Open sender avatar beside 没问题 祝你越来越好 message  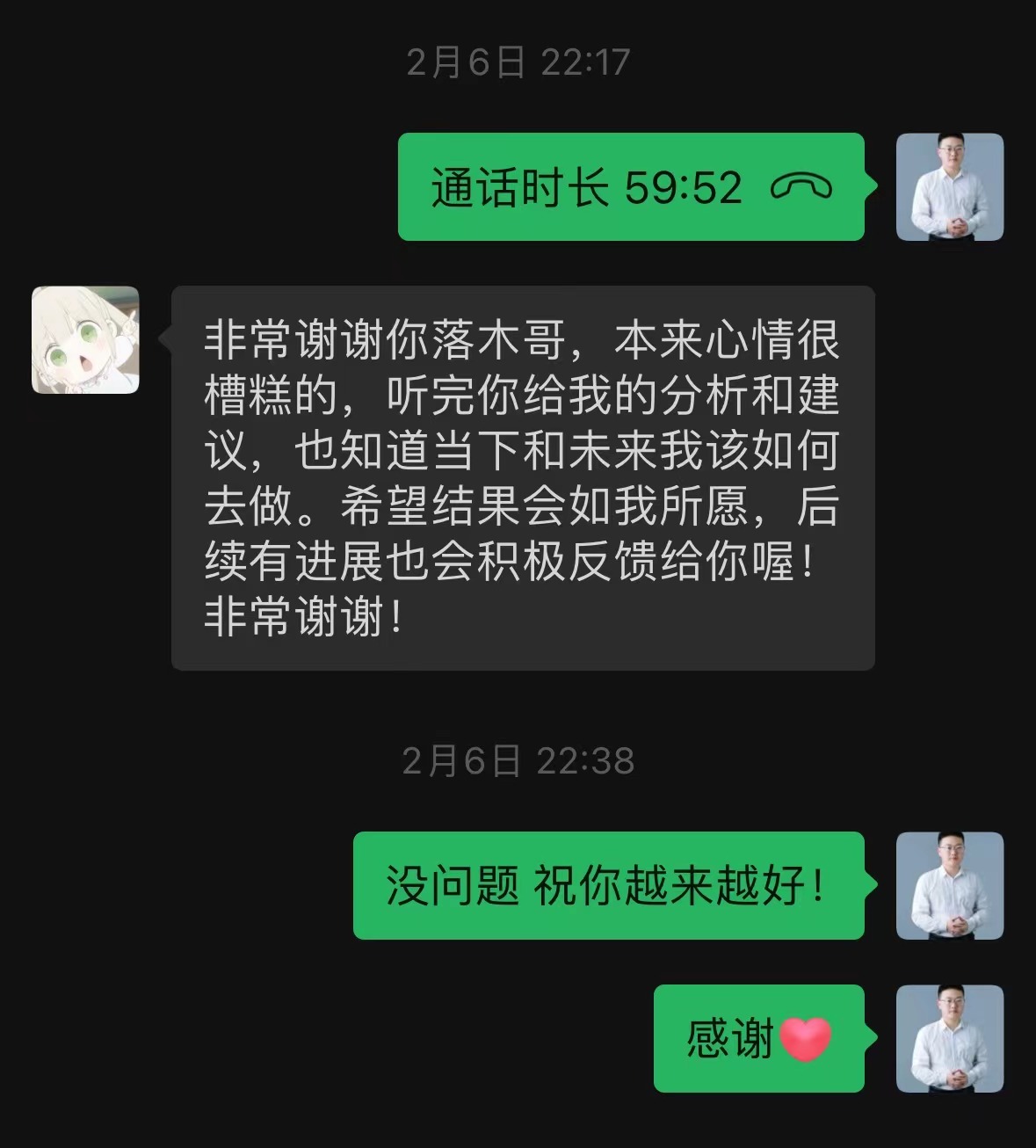[x=949, y=885]
